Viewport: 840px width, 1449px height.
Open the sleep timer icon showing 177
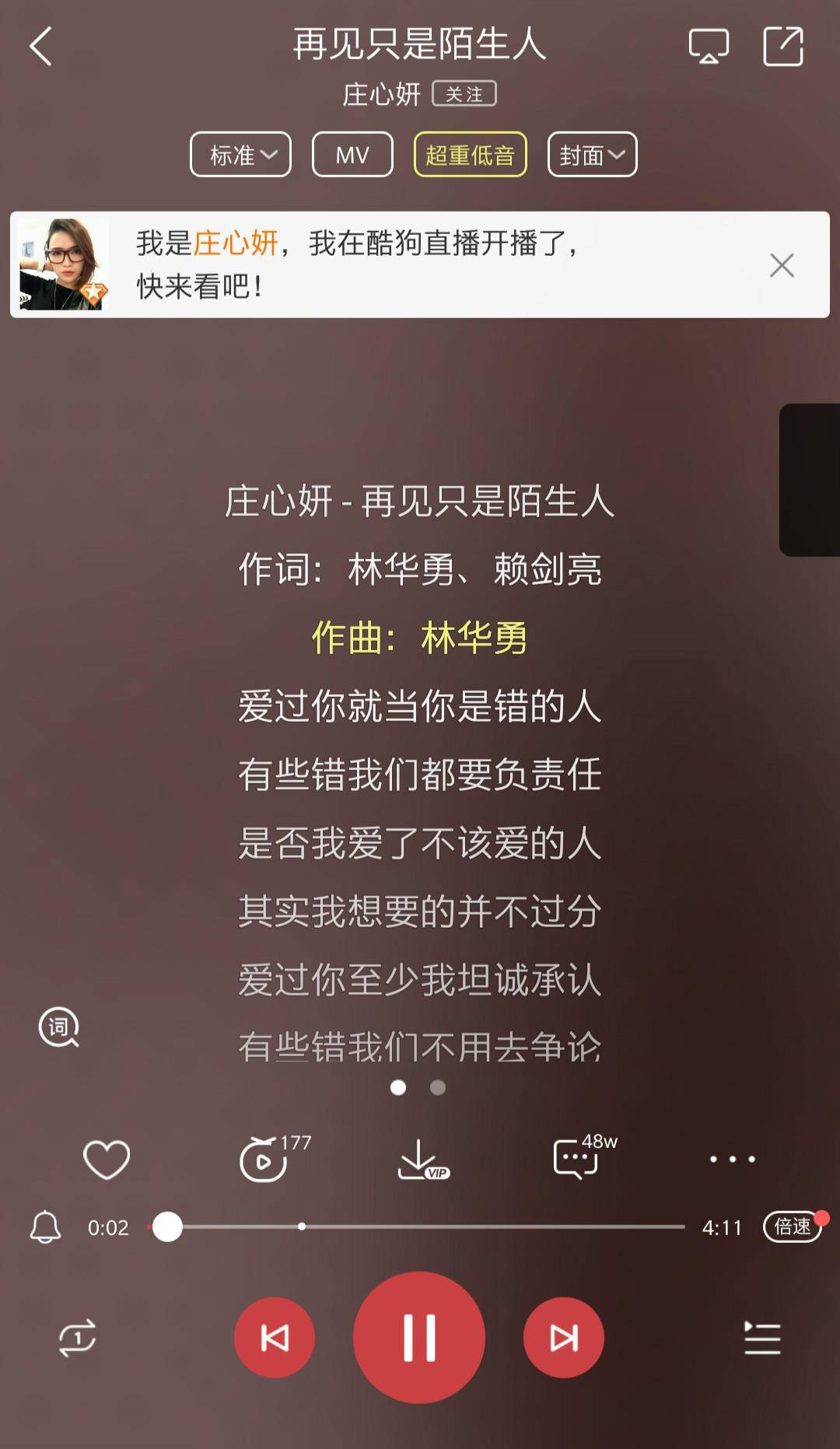point(264,1158)
